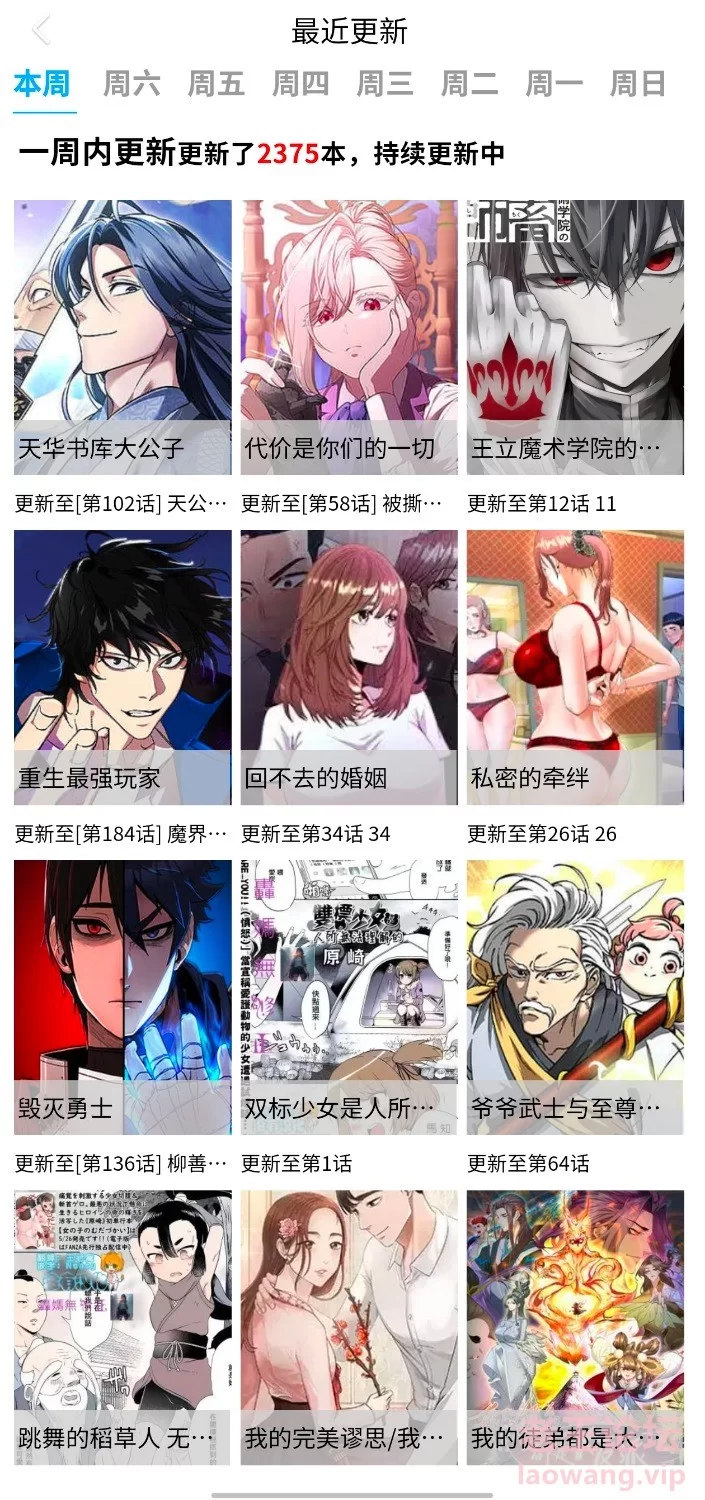Open the comic 天华书库大公子
705x1500 pixels.
click(x=123, y=337)
